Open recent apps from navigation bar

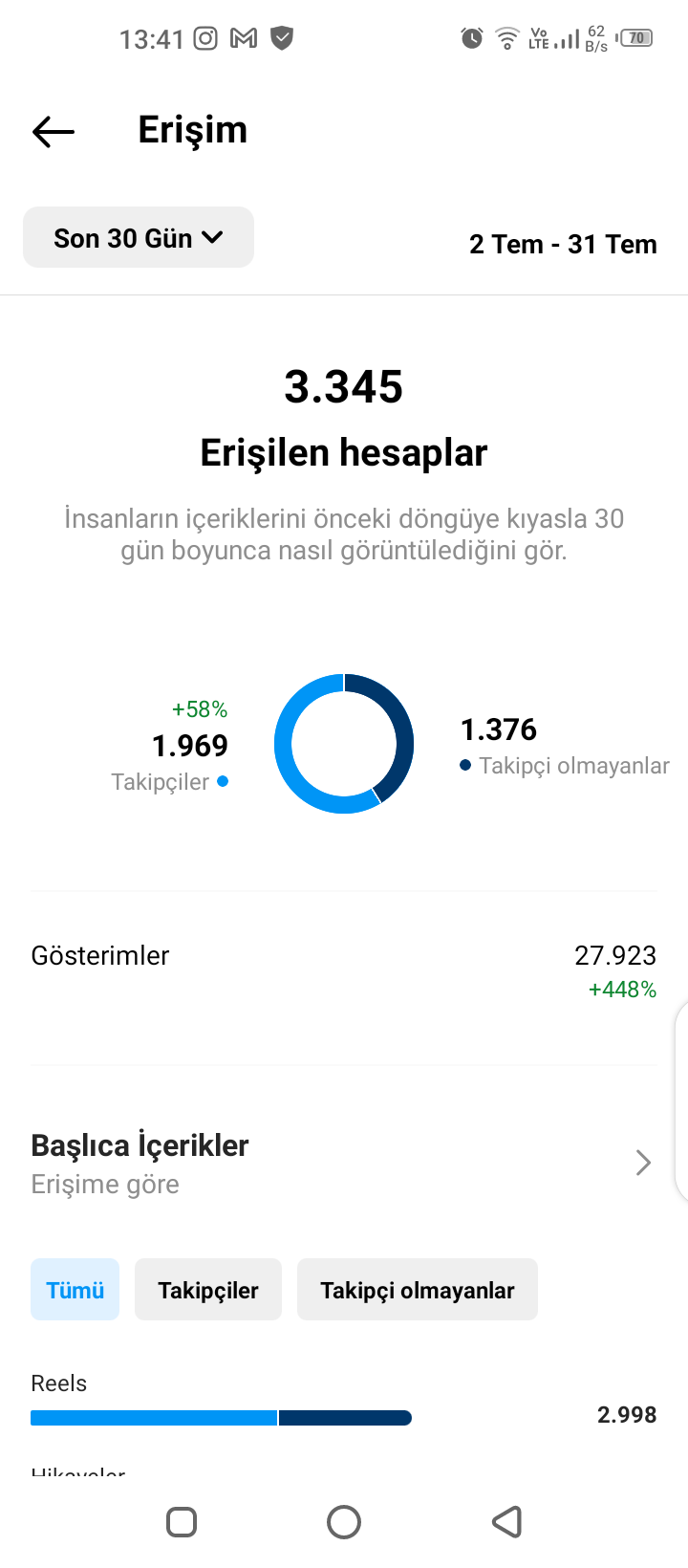coord(182,1521)
